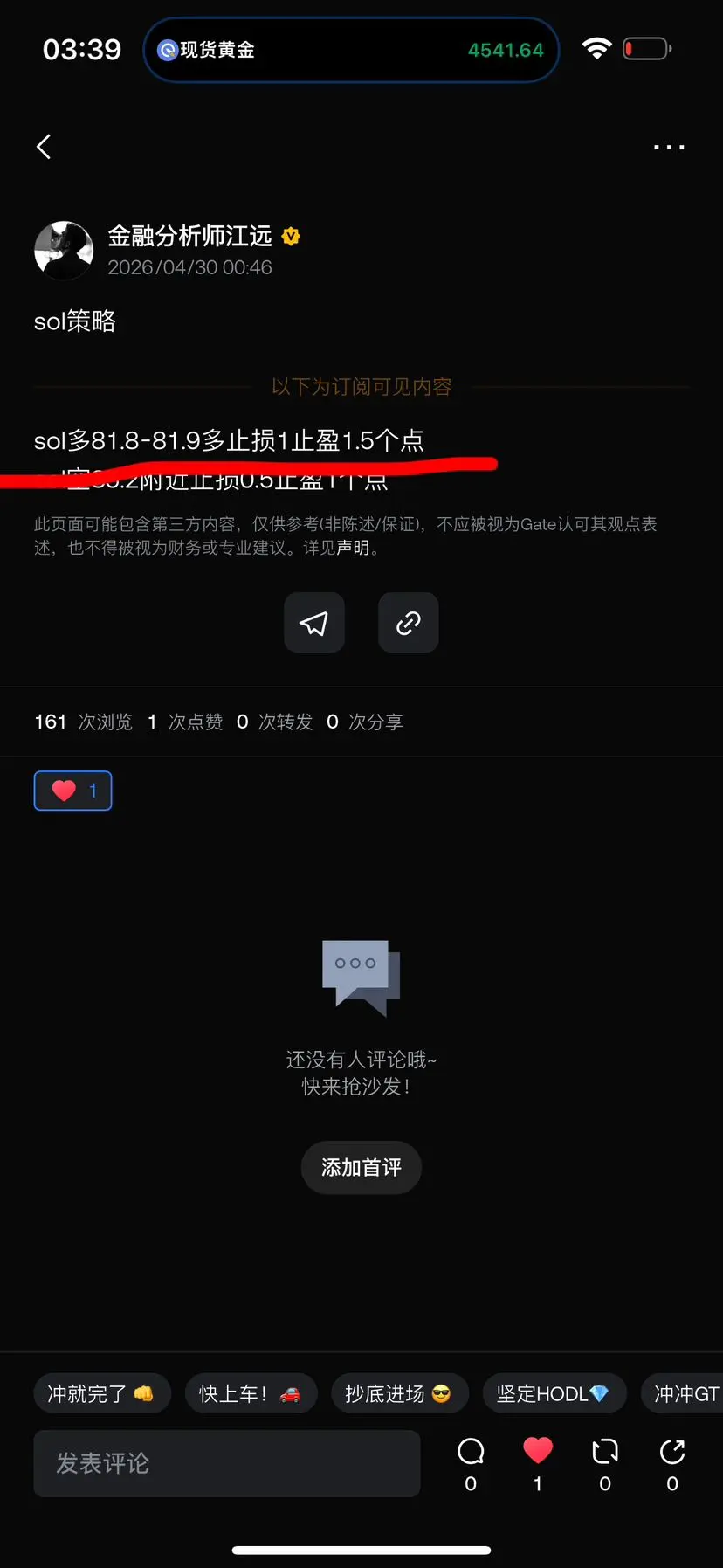Open comments with the speech bubble icon

470,1451
